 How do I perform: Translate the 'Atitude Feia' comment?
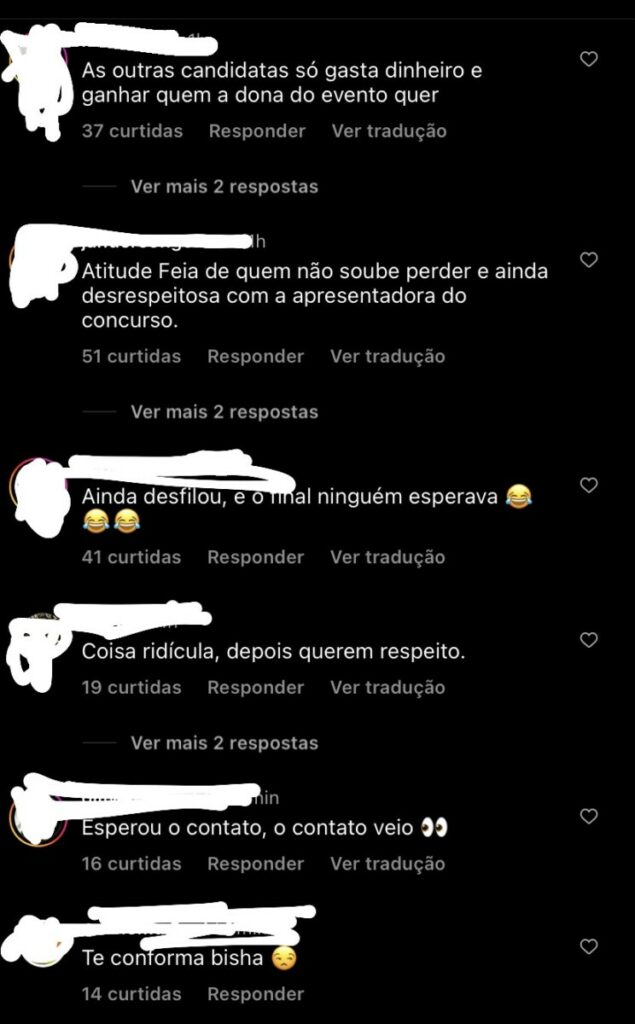[x=388, y=356]
